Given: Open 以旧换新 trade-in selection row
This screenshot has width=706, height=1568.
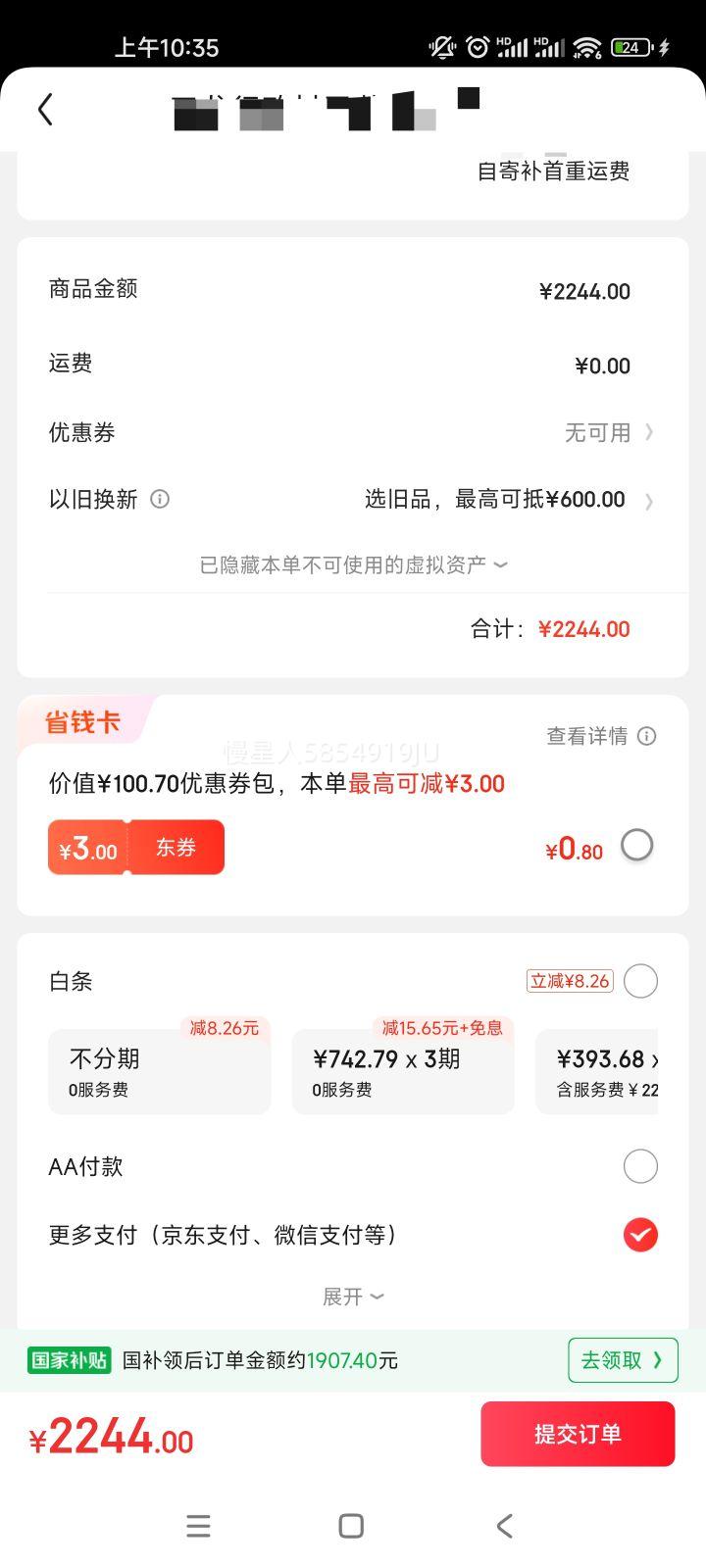Looking at the screenshot, I should click(x=353, y=500).
